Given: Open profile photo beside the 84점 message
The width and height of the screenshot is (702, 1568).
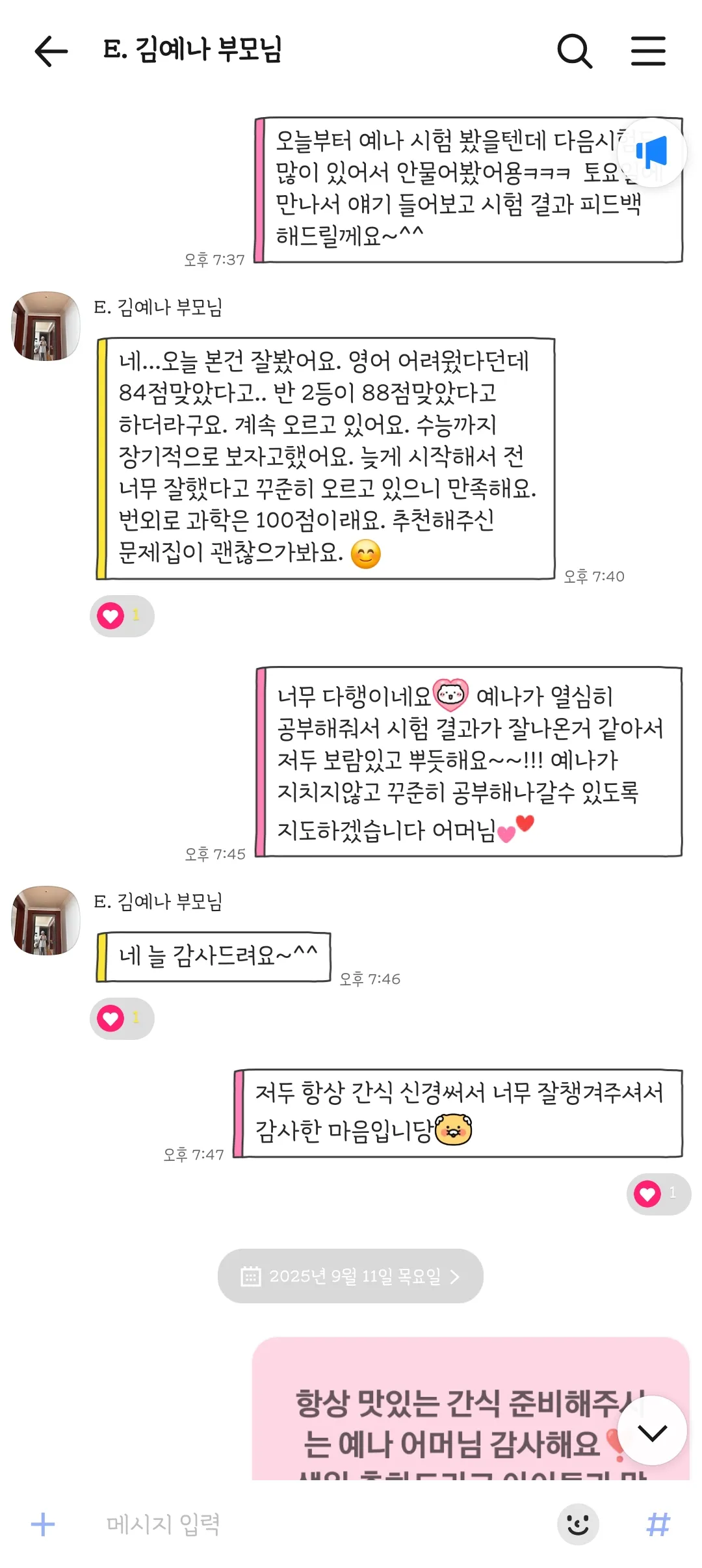Looking at the screenshot, I should tap(46, 326).
